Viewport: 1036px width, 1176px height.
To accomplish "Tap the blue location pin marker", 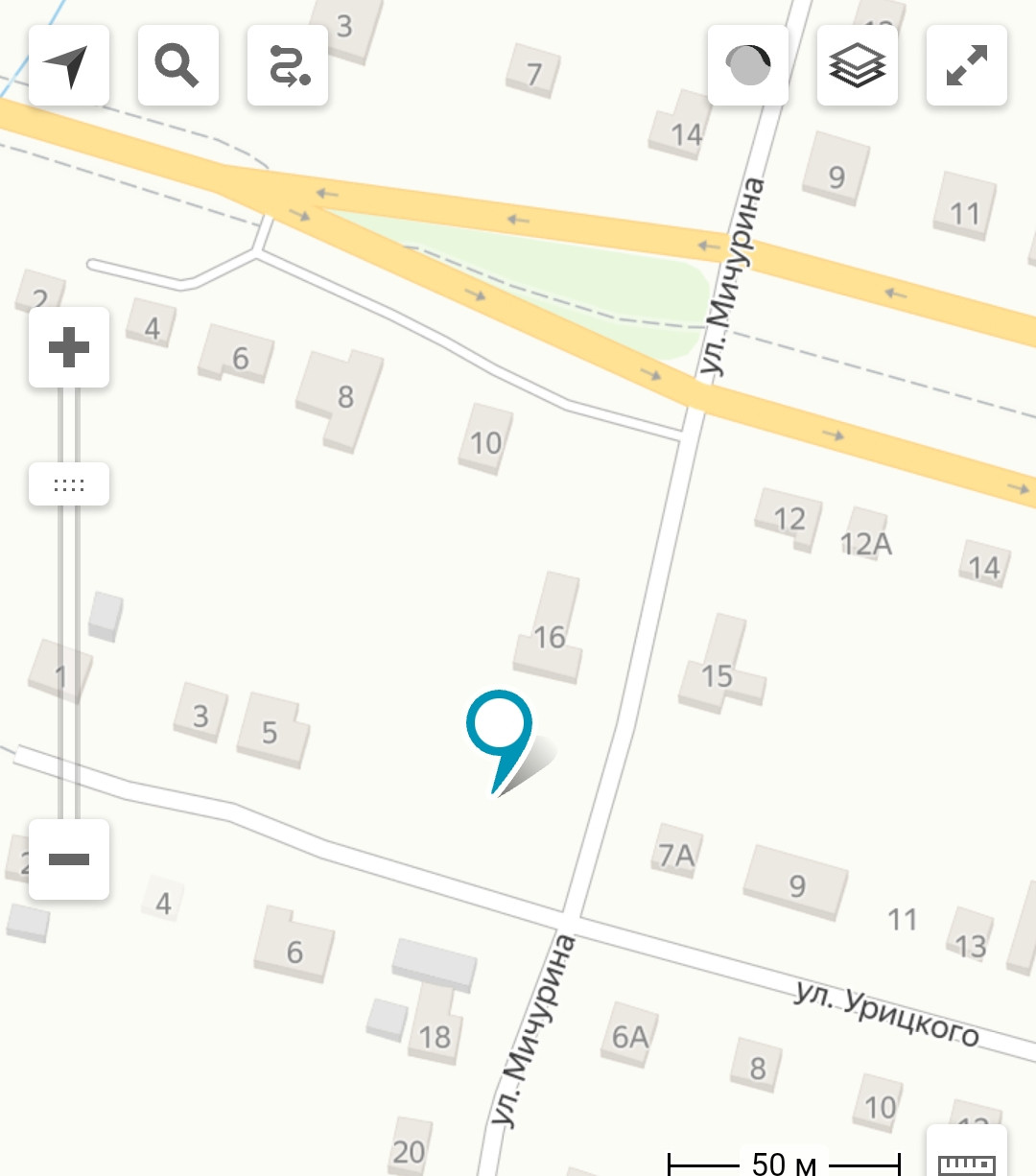I will (x=499, y=727).
